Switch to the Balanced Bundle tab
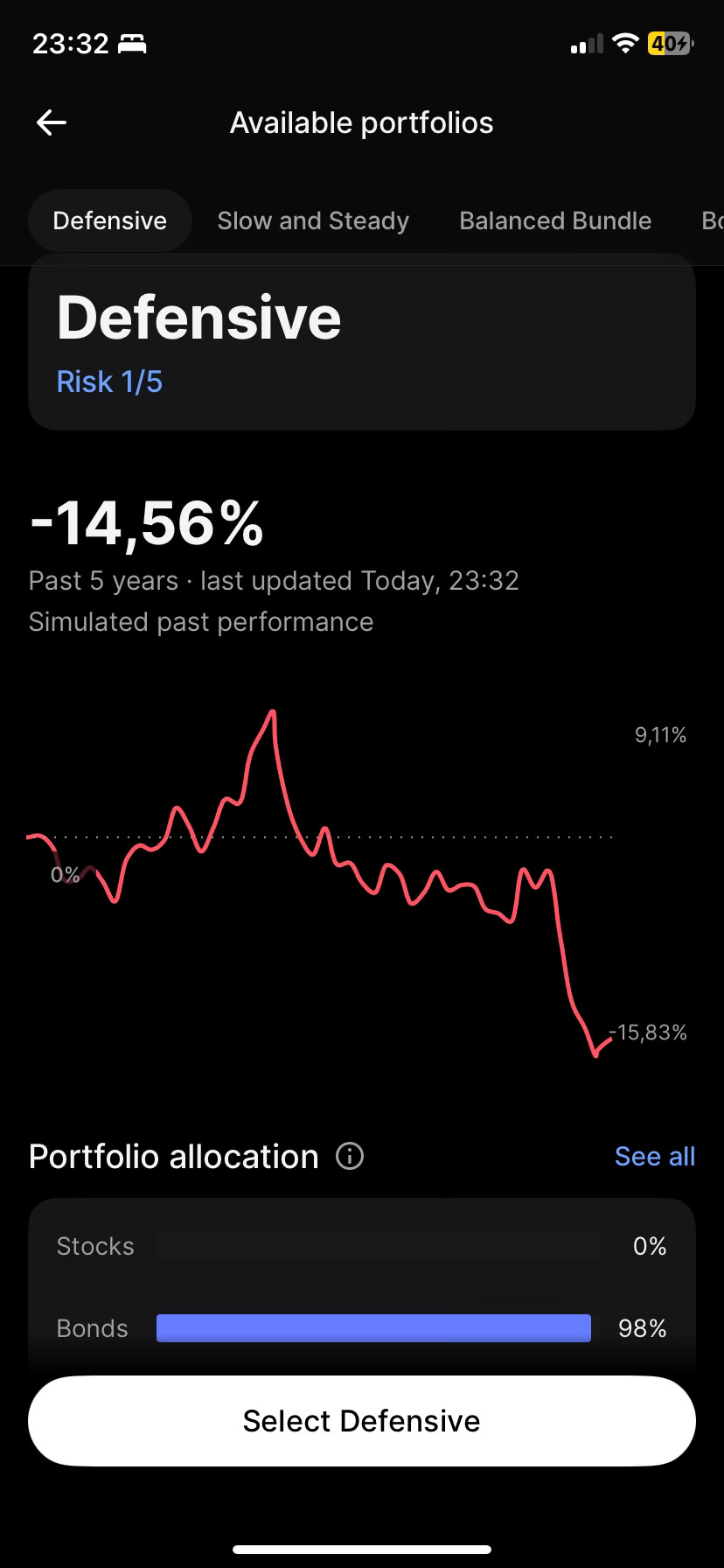Screen dimensions: 724x1568 pos(555,220)
